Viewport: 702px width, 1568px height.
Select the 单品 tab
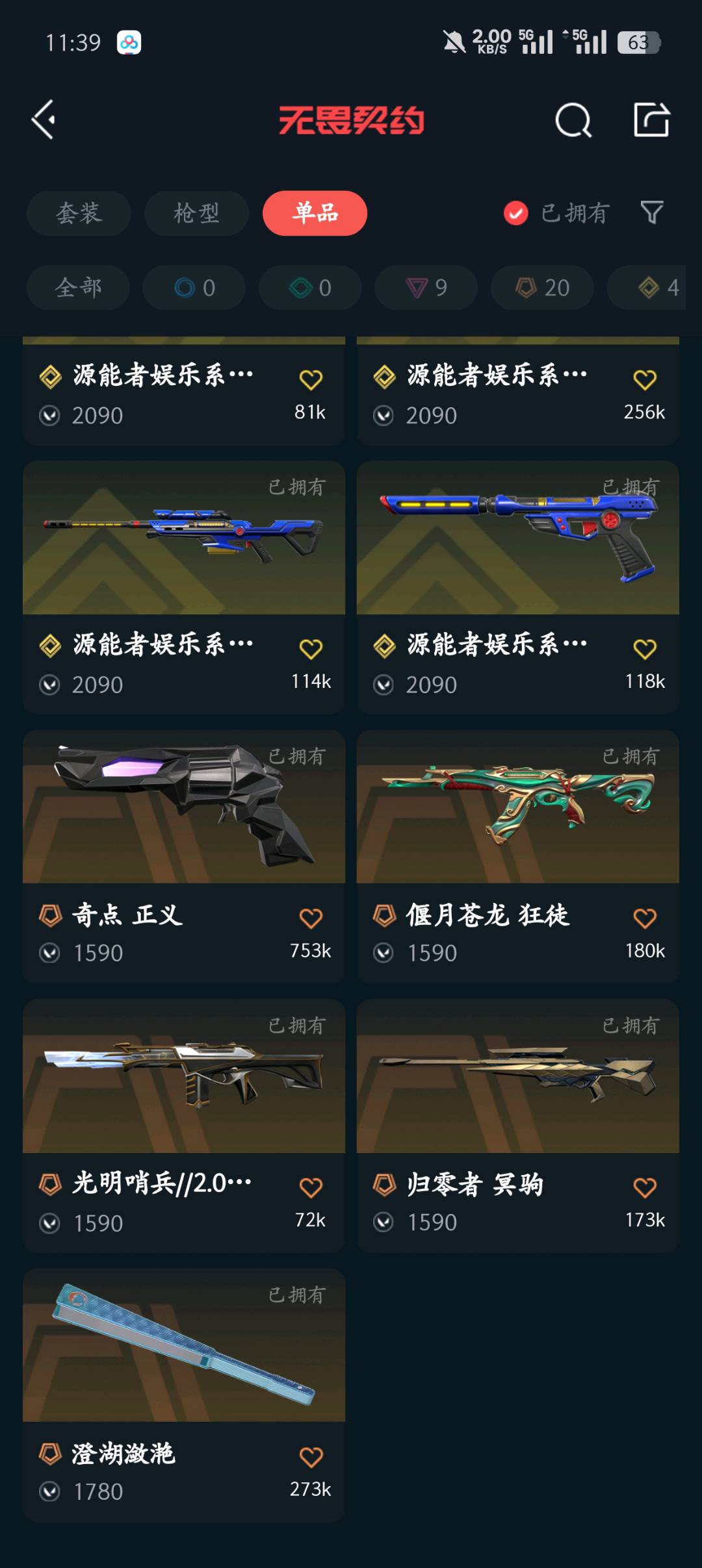pyautogui.click(x=315, y=213)
